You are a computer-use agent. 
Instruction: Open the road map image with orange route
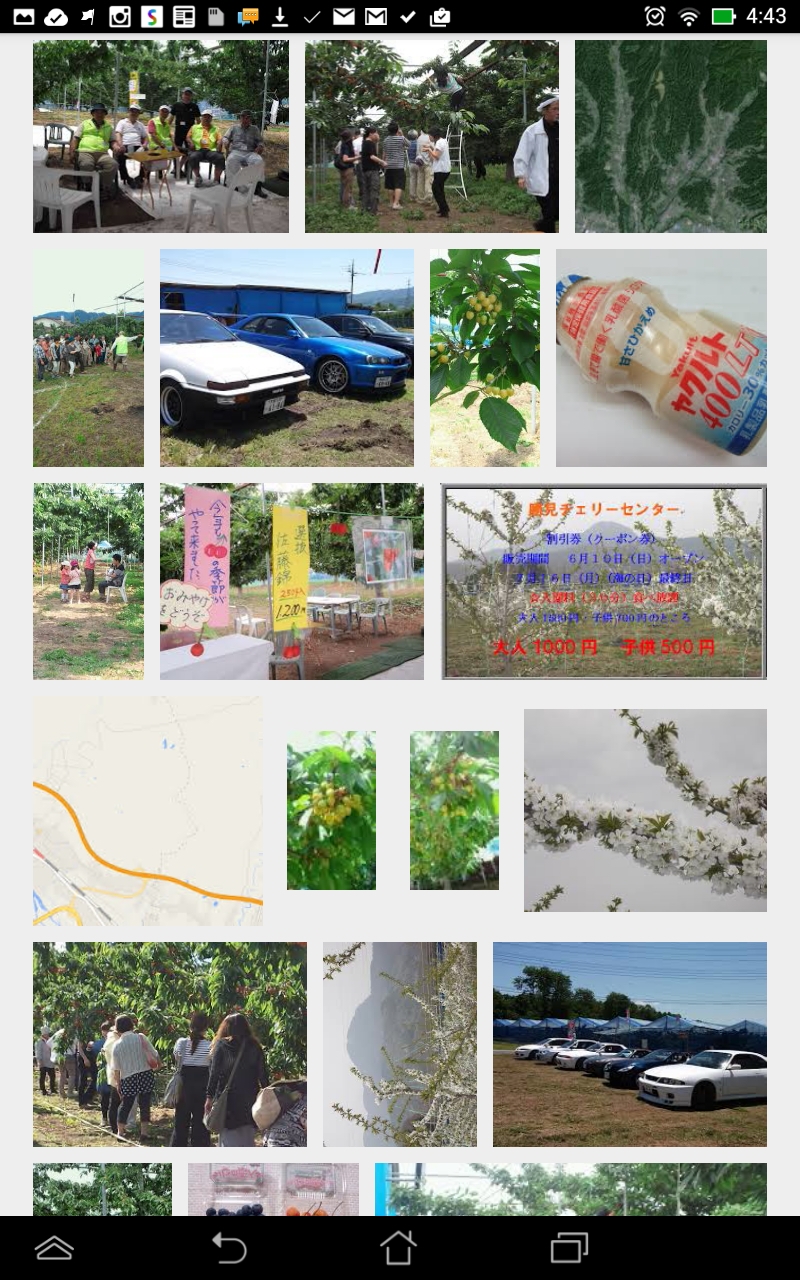(x=147, y=810)
